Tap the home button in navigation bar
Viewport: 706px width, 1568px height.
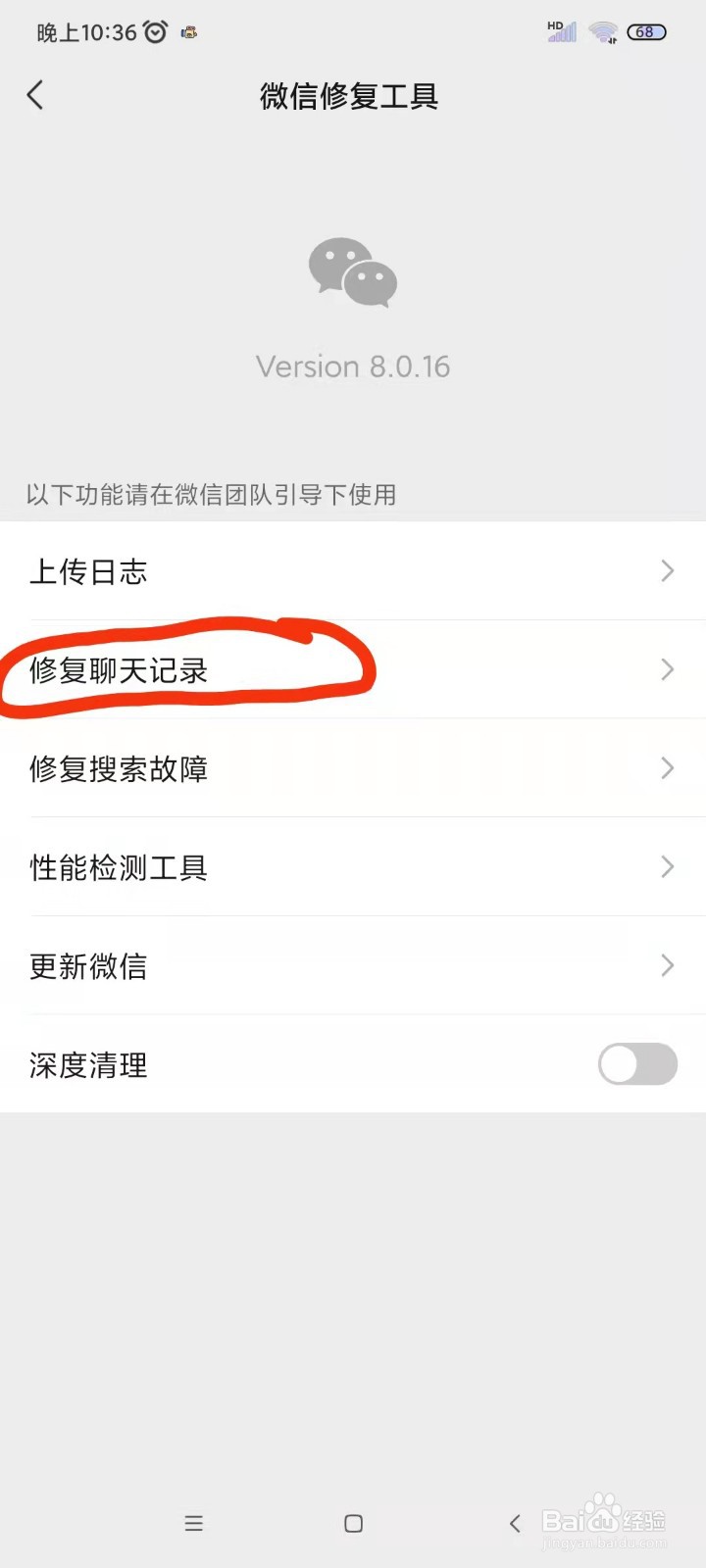pos(352,1524)
